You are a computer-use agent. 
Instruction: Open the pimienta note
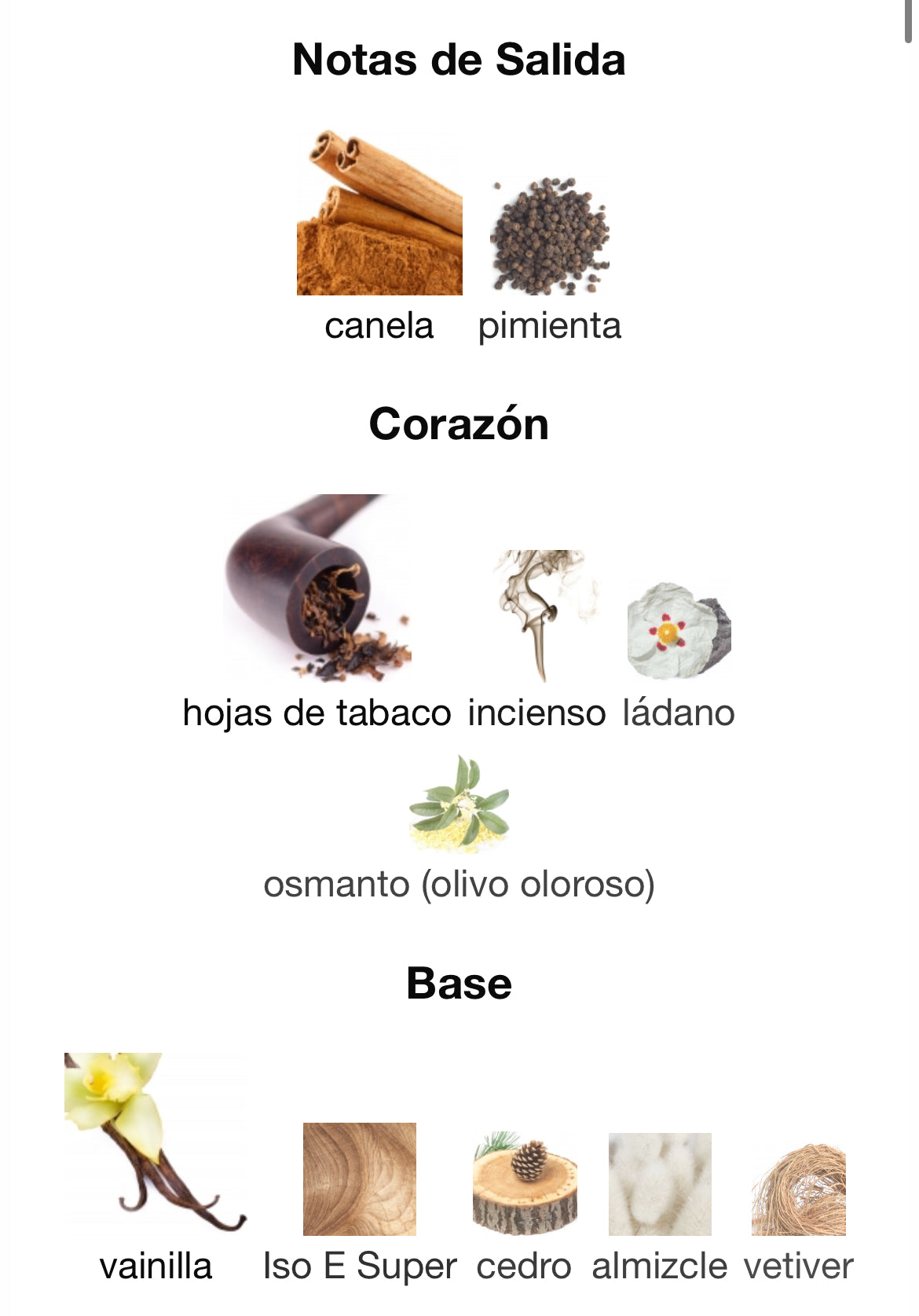550,236
